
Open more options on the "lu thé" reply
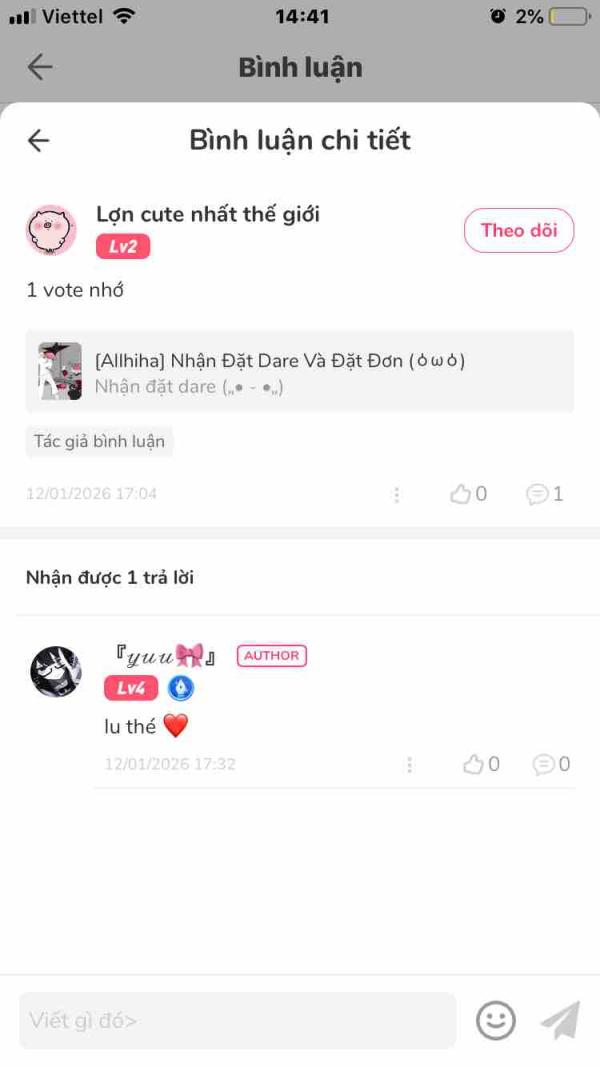[x=410, y=765]
